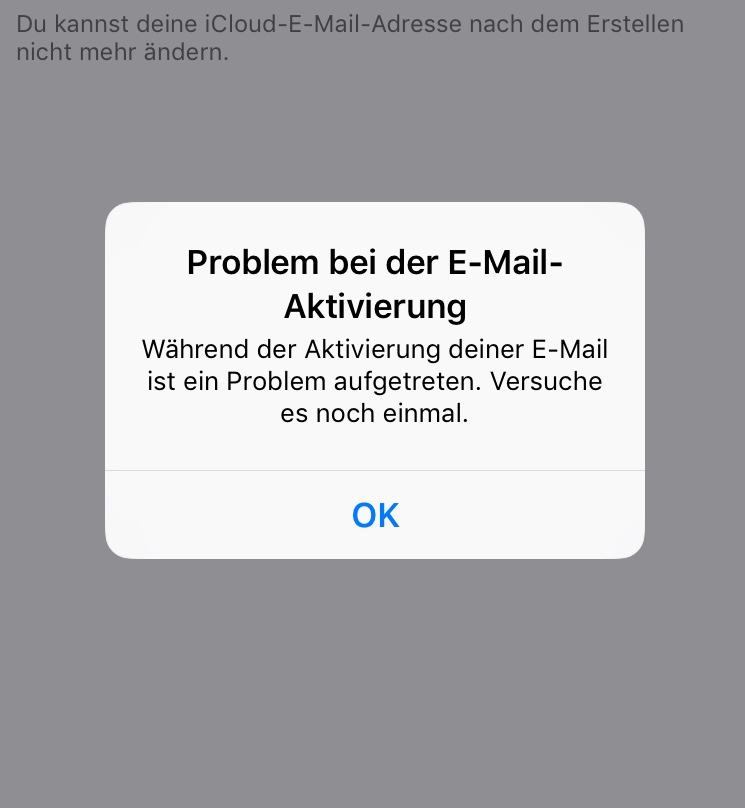The height and width of the screenshot is (808, 745).
Task: Click the alert message text about activation failure
Action: click(x=374, y=381)
